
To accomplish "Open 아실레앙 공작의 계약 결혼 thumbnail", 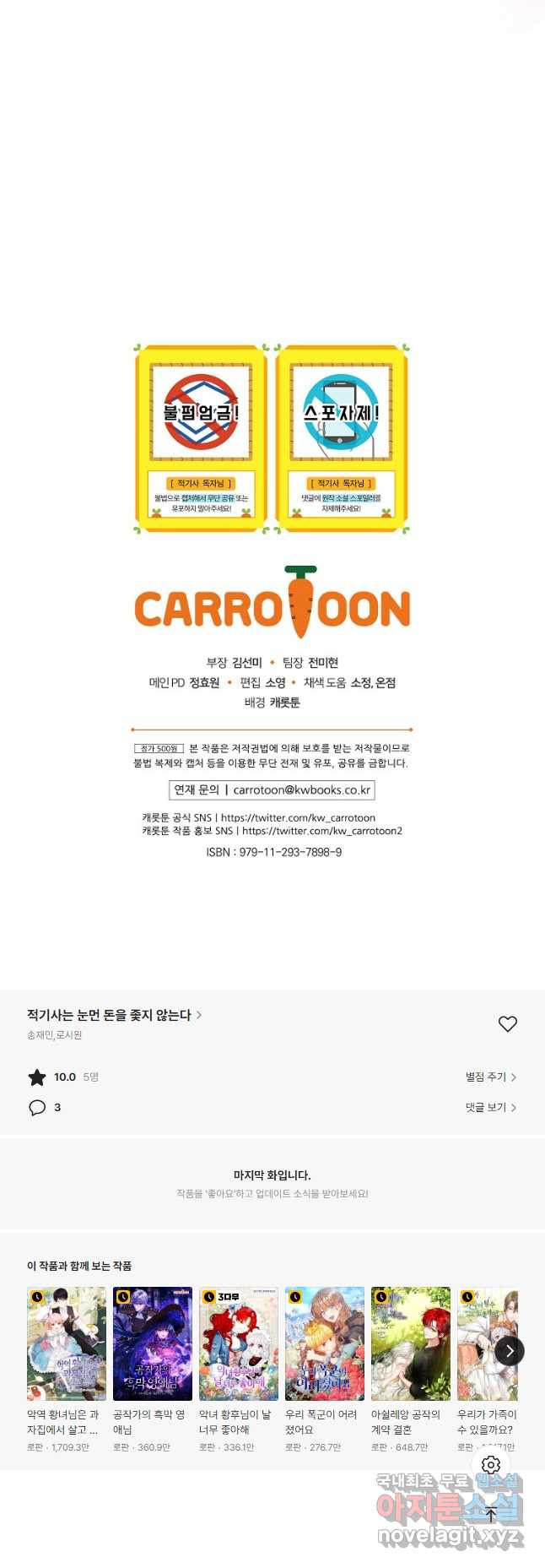I will pos(411,1343).
